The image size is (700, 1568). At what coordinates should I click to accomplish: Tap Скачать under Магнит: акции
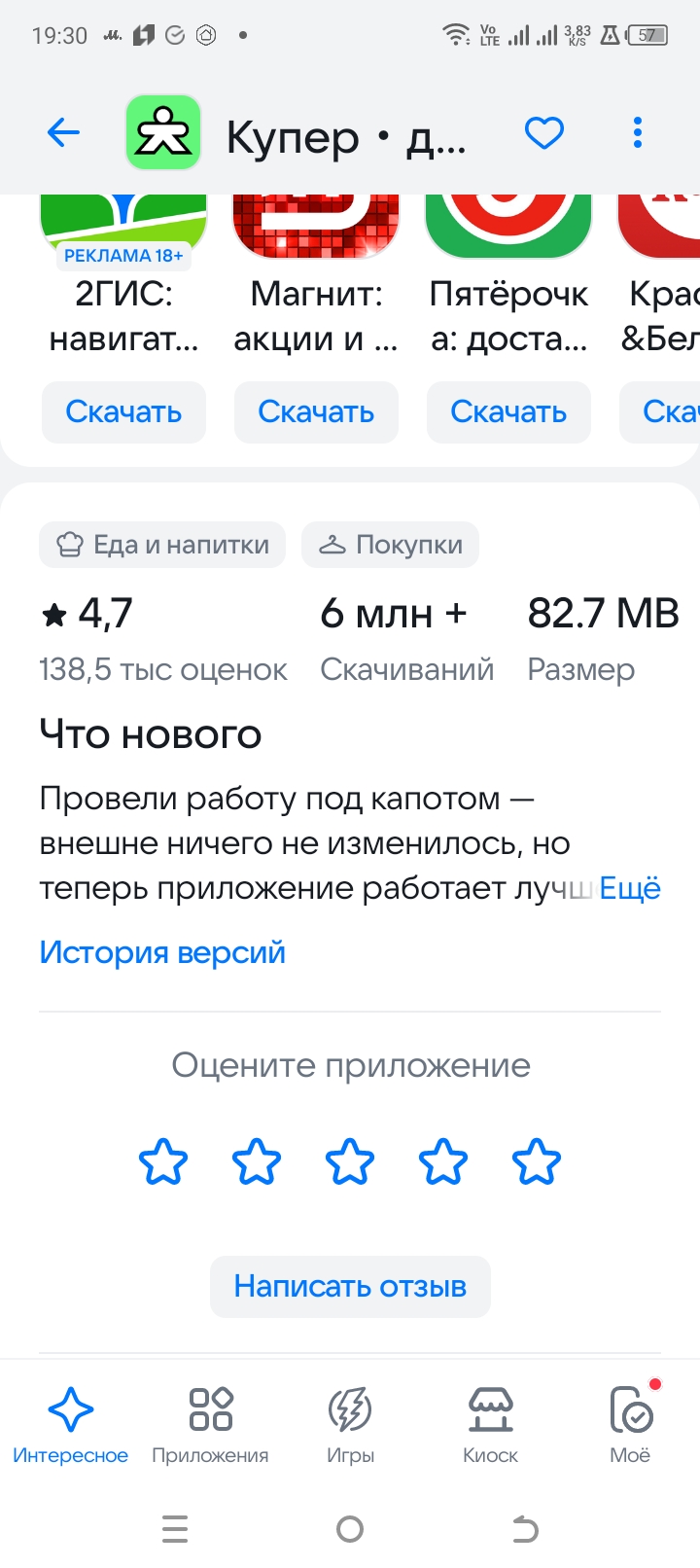pos(316,412)
